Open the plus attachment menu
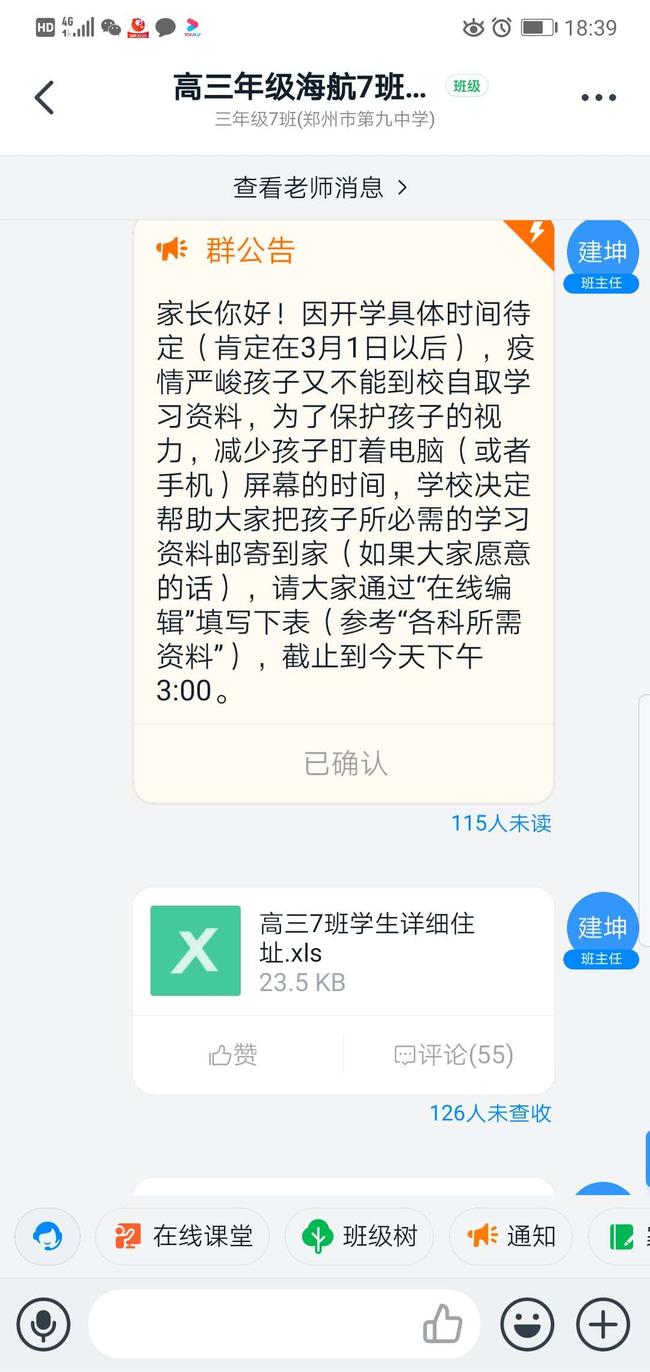Screen dimensions: 650x1372 pos(603,1325)
